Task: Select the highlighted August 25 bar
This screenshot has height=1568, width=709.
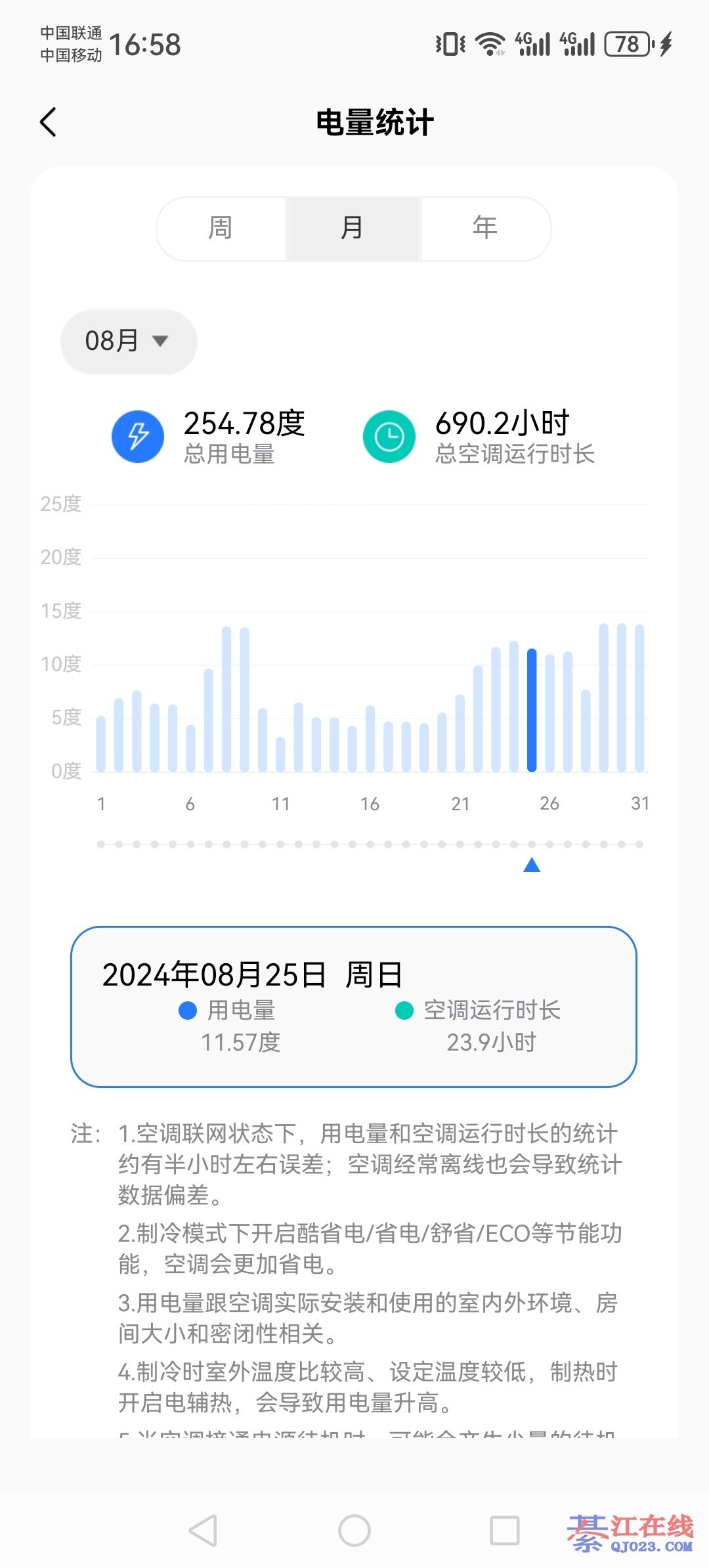Action: coord(532,709)
